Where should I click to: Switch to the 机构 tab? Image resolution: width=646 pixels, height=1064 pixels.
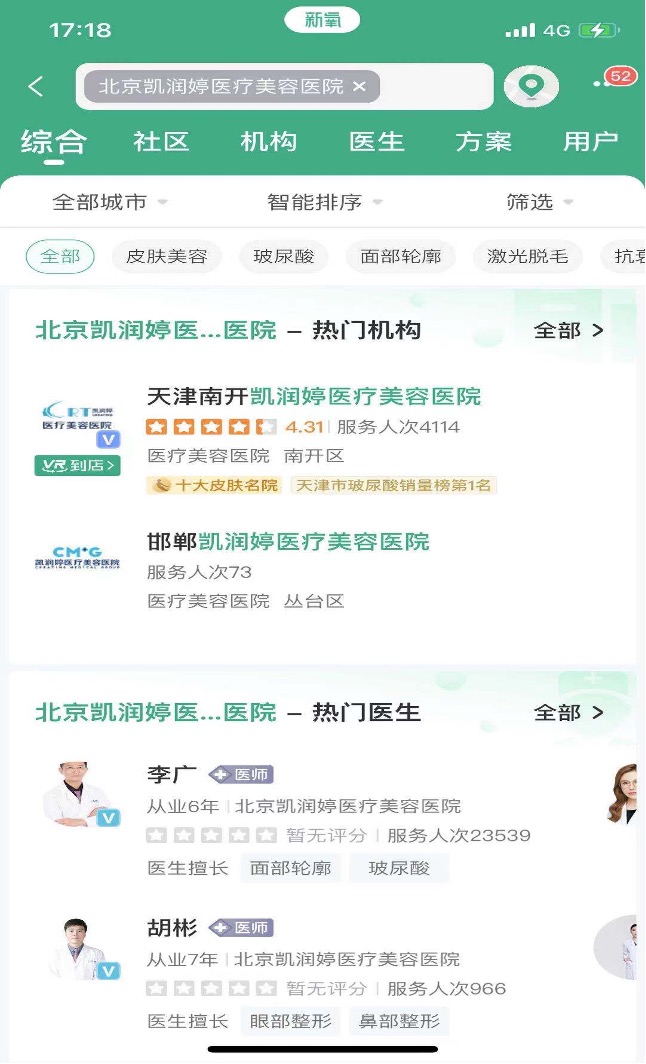268,142
